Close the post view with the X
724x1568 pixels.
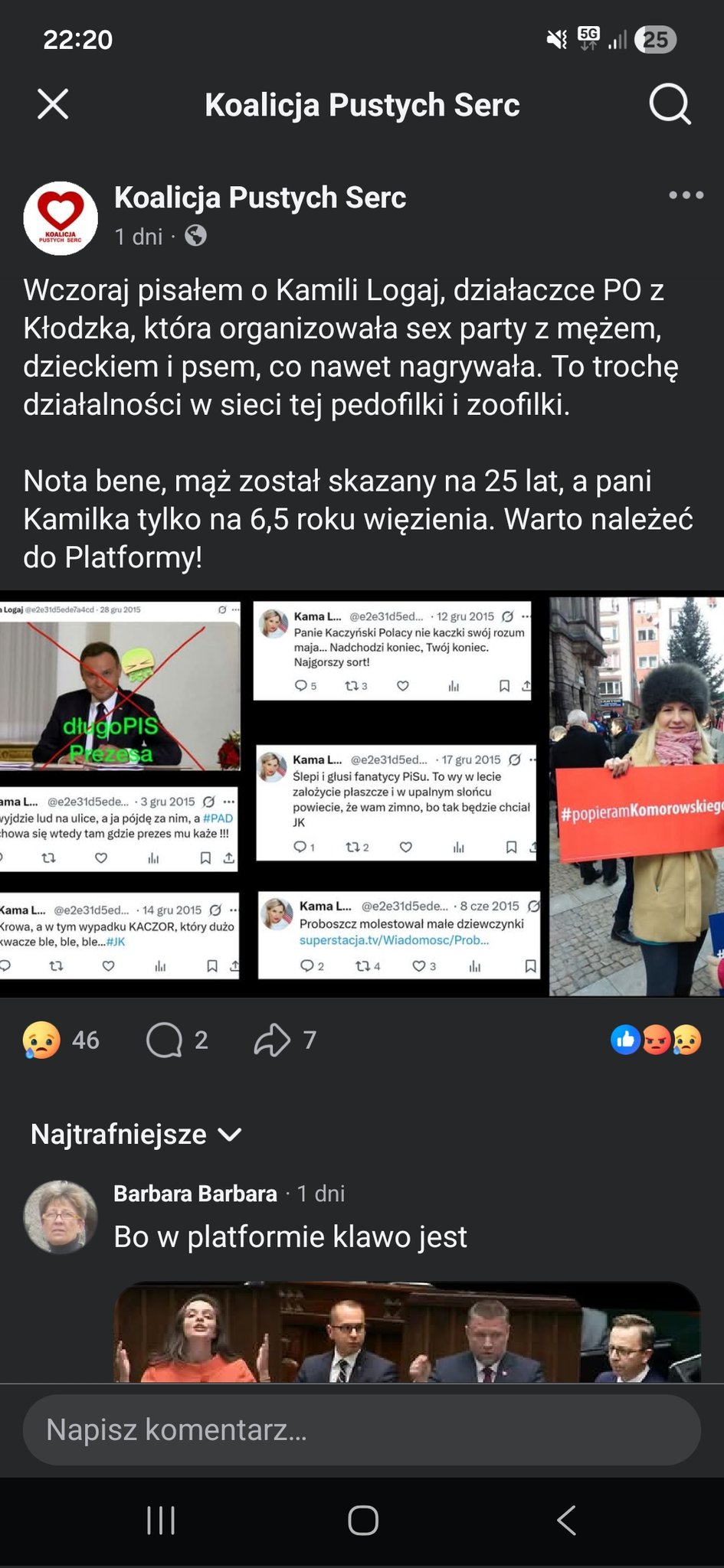[53, 104]
